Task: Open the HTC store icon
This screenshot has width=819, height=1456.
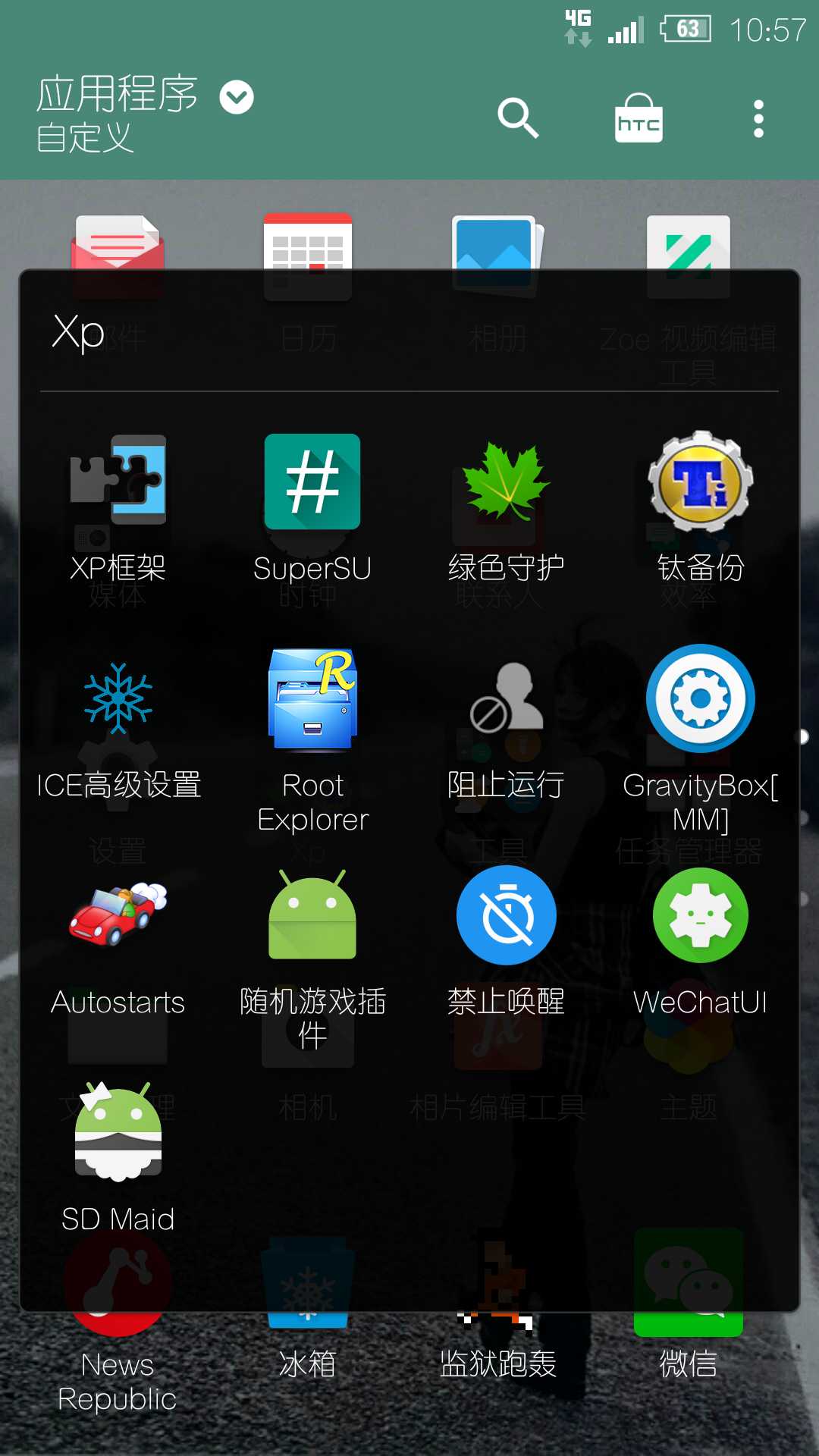Action: click(638, 118)
